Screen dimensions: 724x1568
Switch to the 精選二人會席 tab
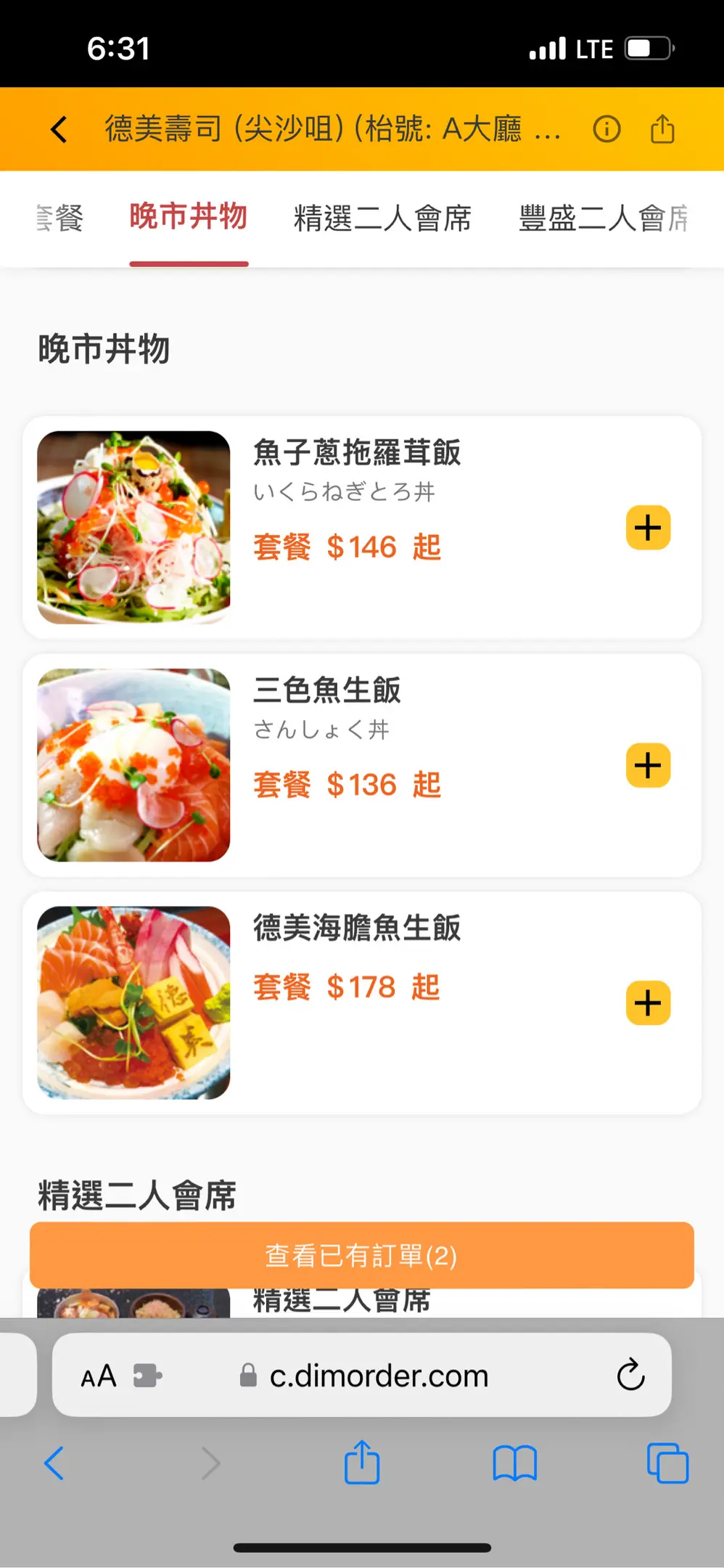(x=382, y=218)
